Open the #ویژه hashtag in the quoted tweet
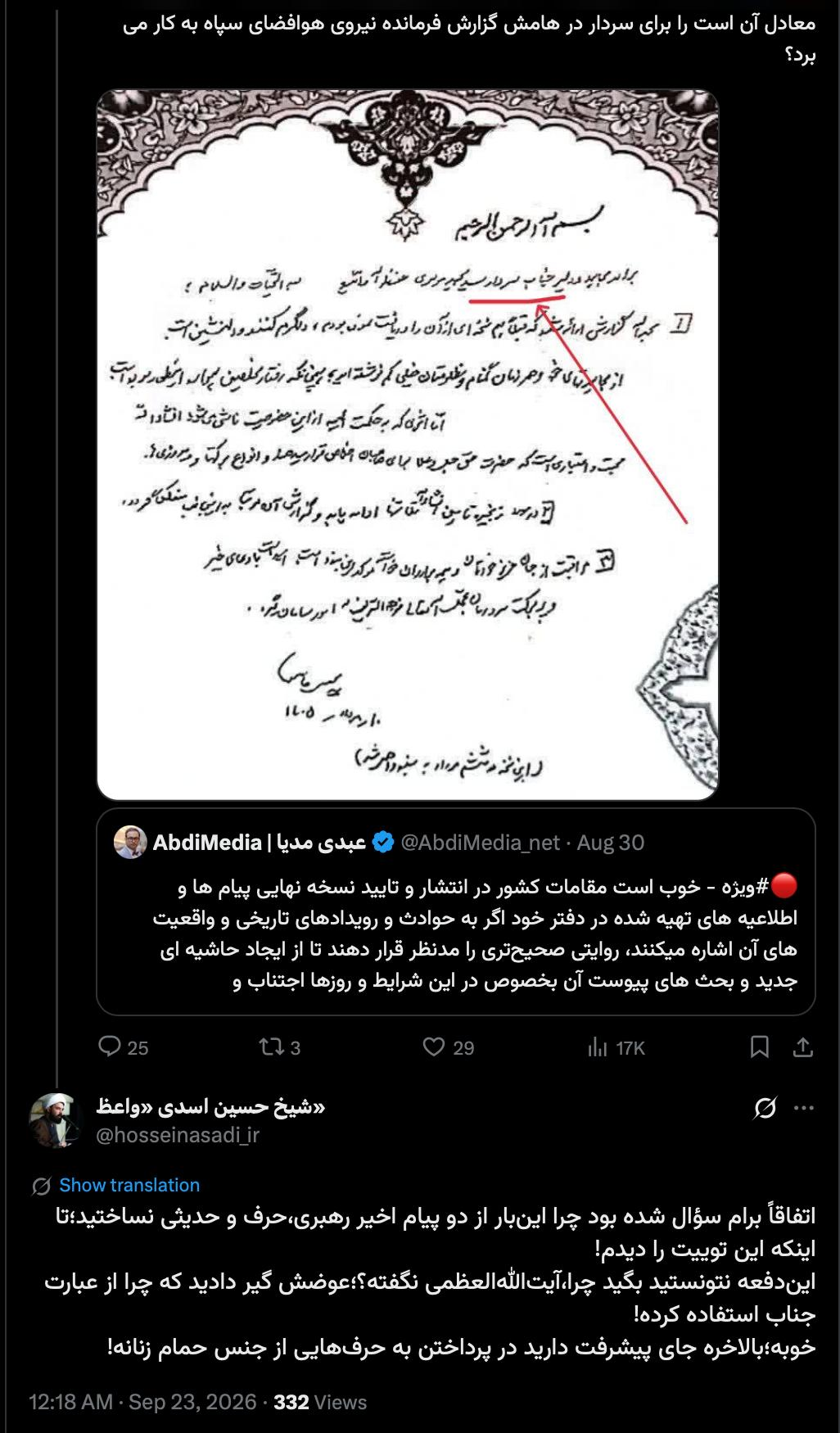Image resolution: width=840 pixels, height=1433 pixels. (x=752, y=886)
